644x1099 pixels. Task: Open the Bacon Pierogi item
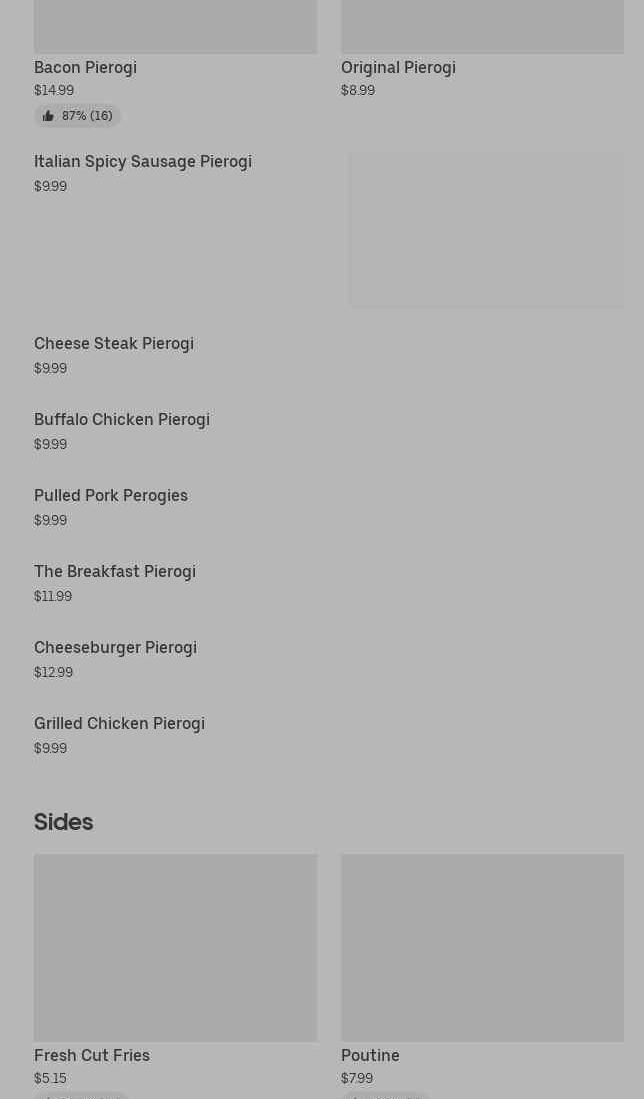pyautogui.click(x=85, y=67)
